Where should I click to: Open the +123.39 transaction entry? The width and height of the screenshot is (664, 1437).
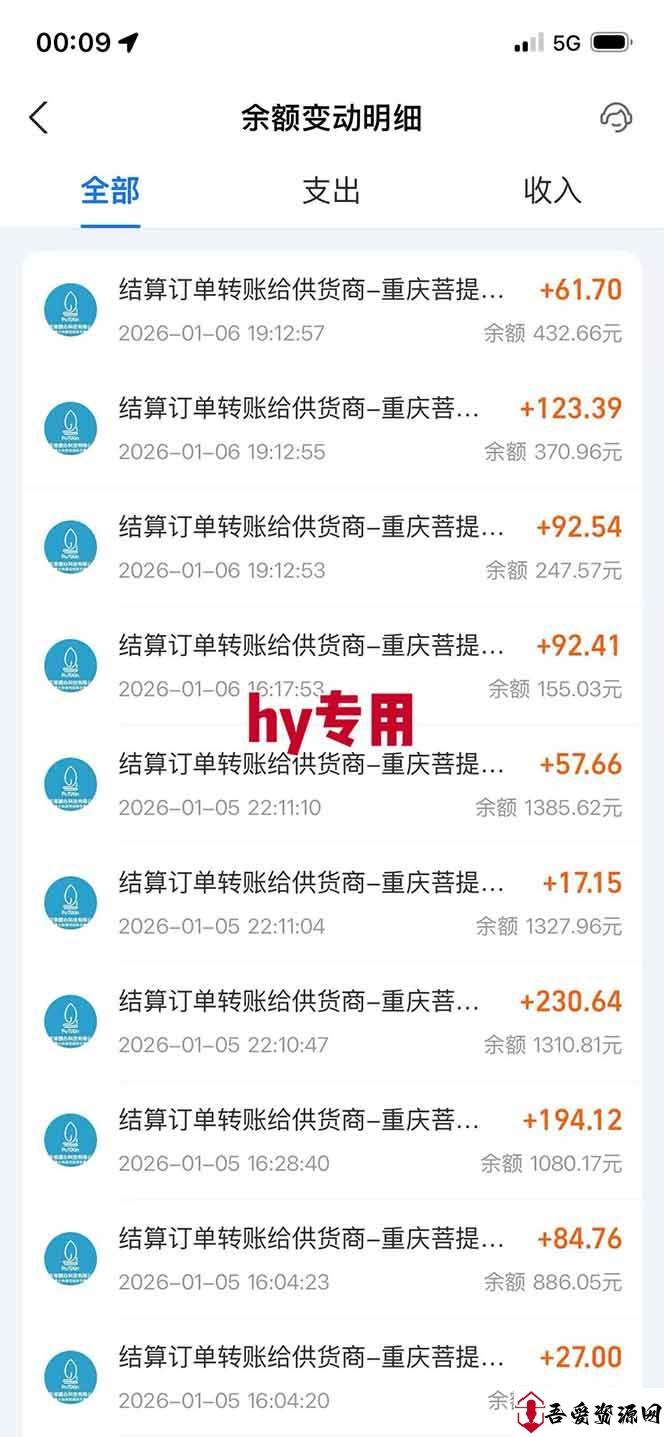(x=332, y=429)
